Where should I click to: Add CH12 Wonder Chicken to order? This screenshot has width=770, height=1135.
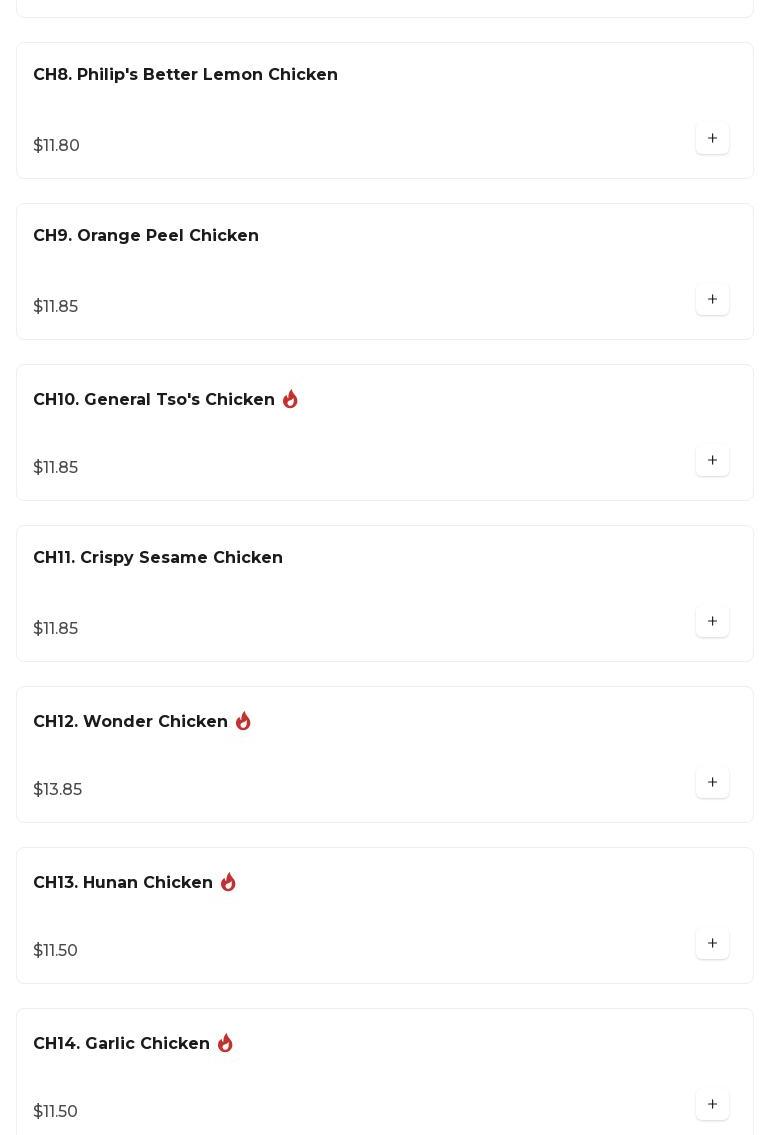pos(712,783)
